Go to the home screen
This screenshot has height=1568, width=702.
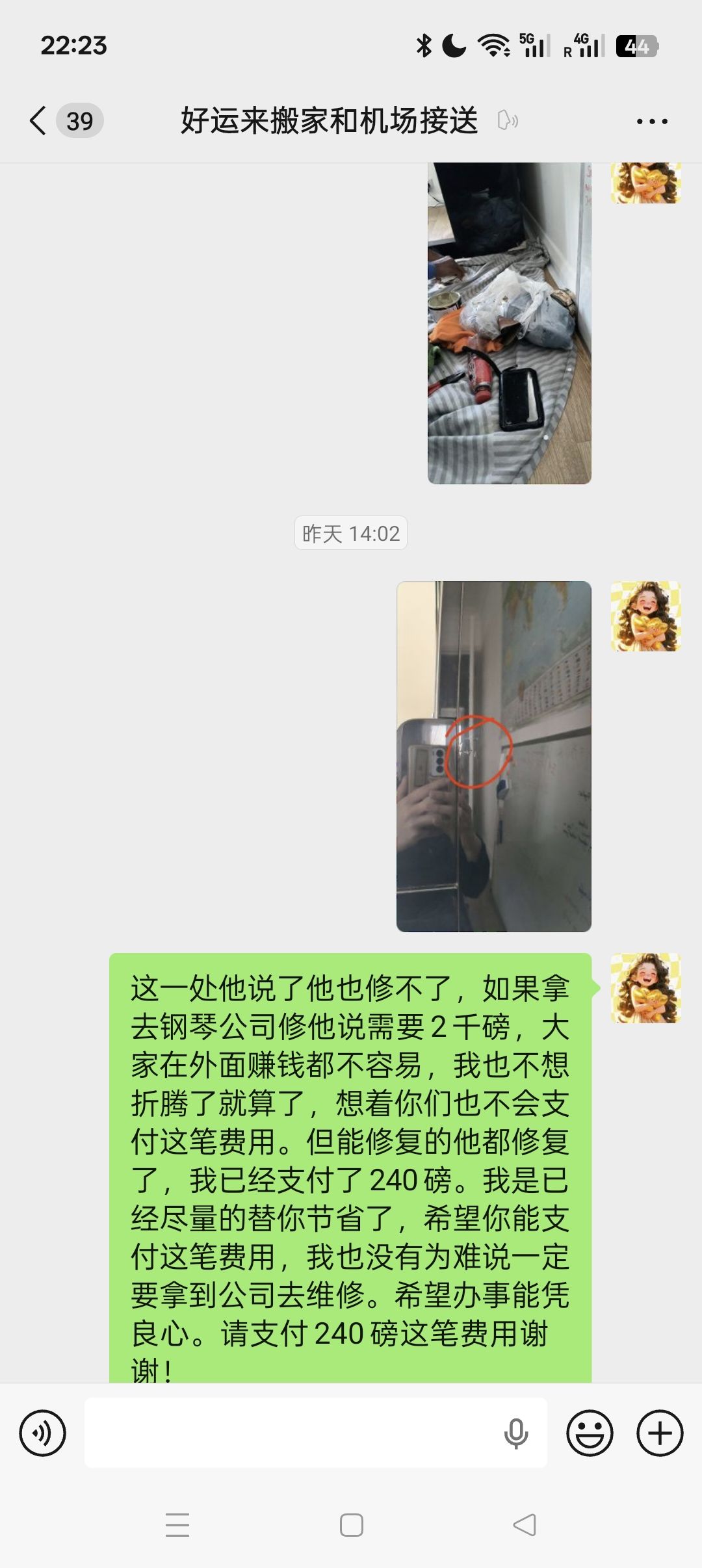pyautogui.click(x=351, y=1525)
